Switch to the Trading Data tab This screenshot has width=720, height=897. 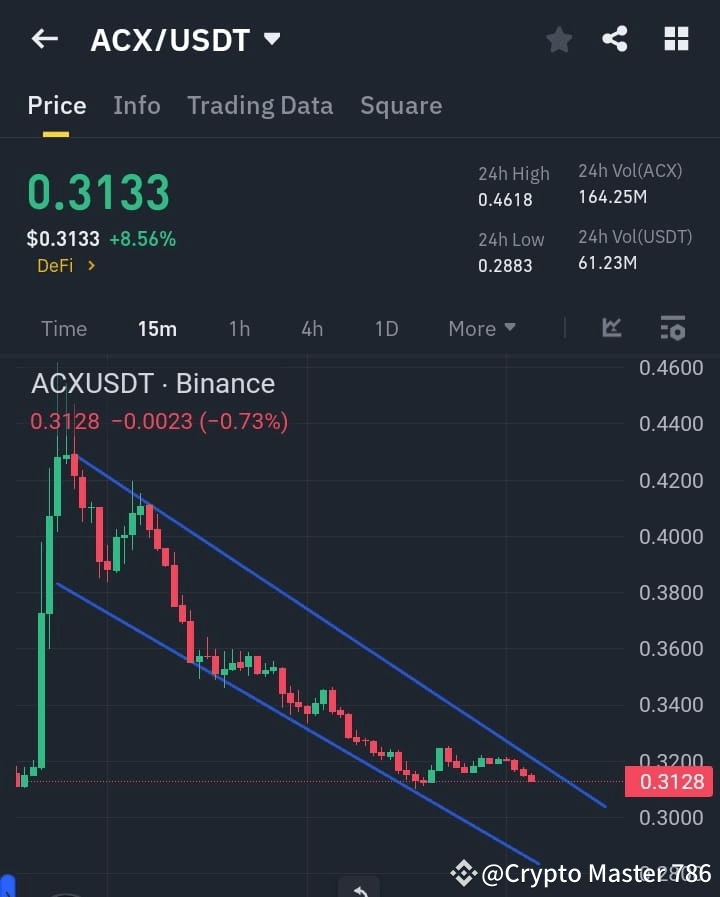click(x=260, y=105)
